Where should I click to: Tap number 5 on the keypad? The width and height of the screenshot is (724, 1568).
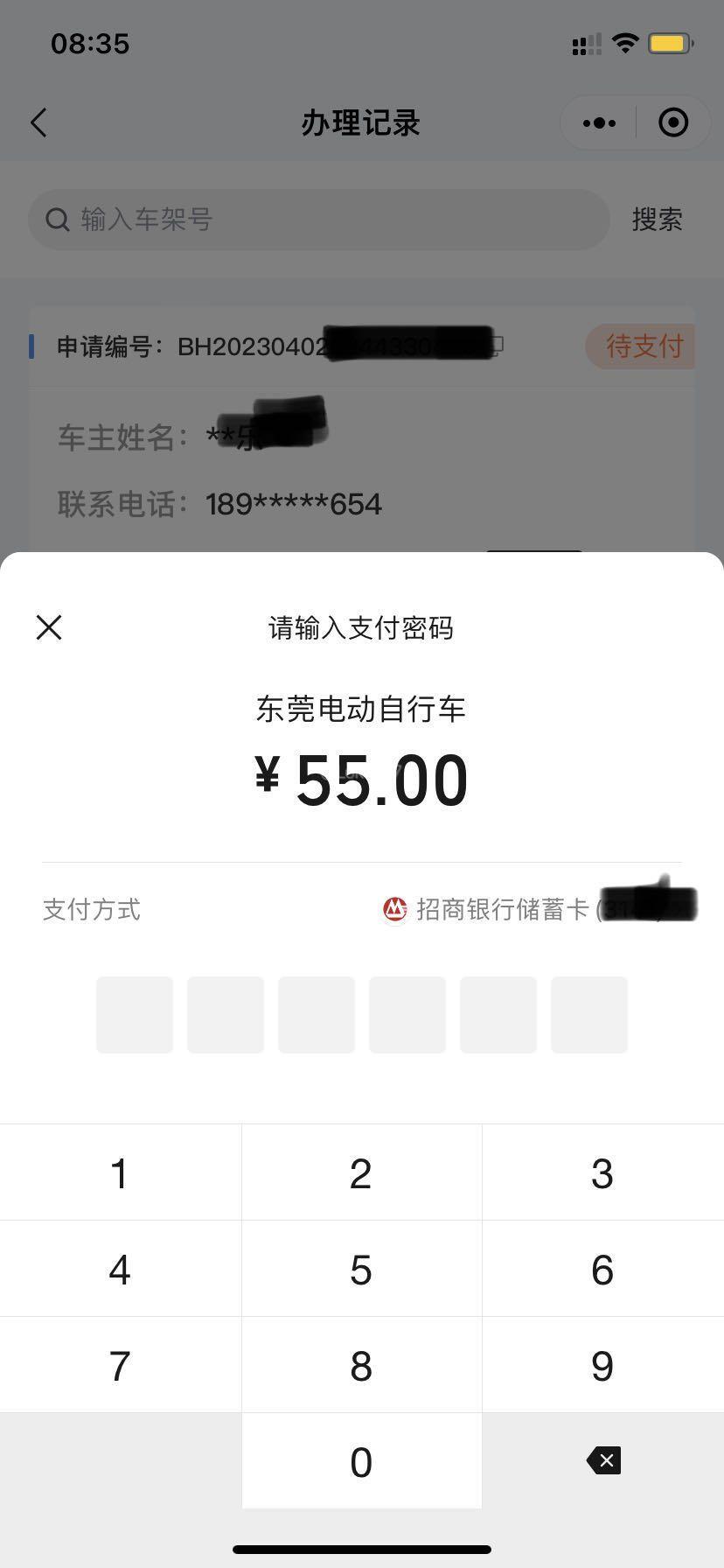(362, 1269)
